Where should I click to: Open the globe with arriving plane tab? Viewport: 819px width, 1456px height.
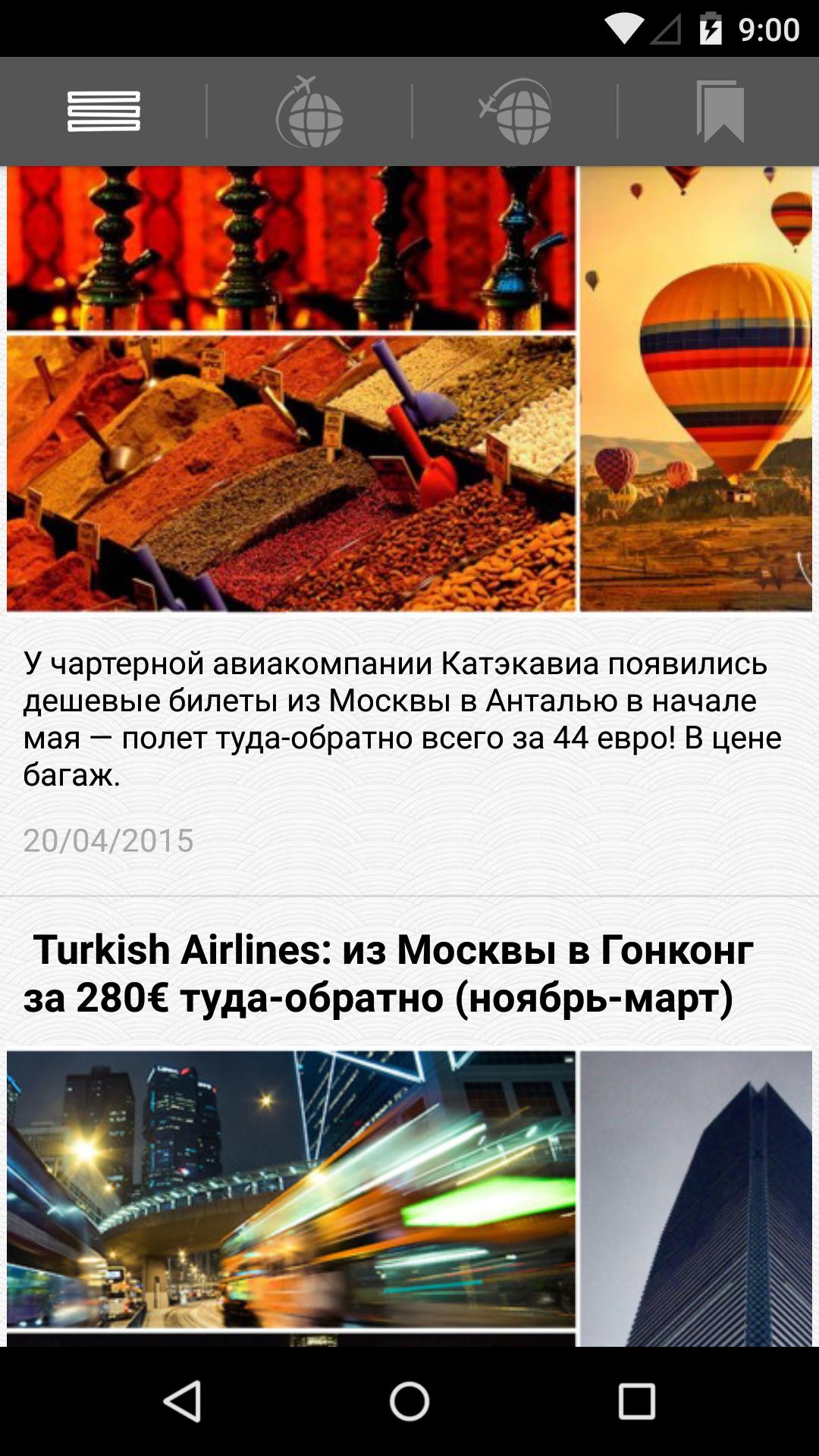tap(516, 112)
